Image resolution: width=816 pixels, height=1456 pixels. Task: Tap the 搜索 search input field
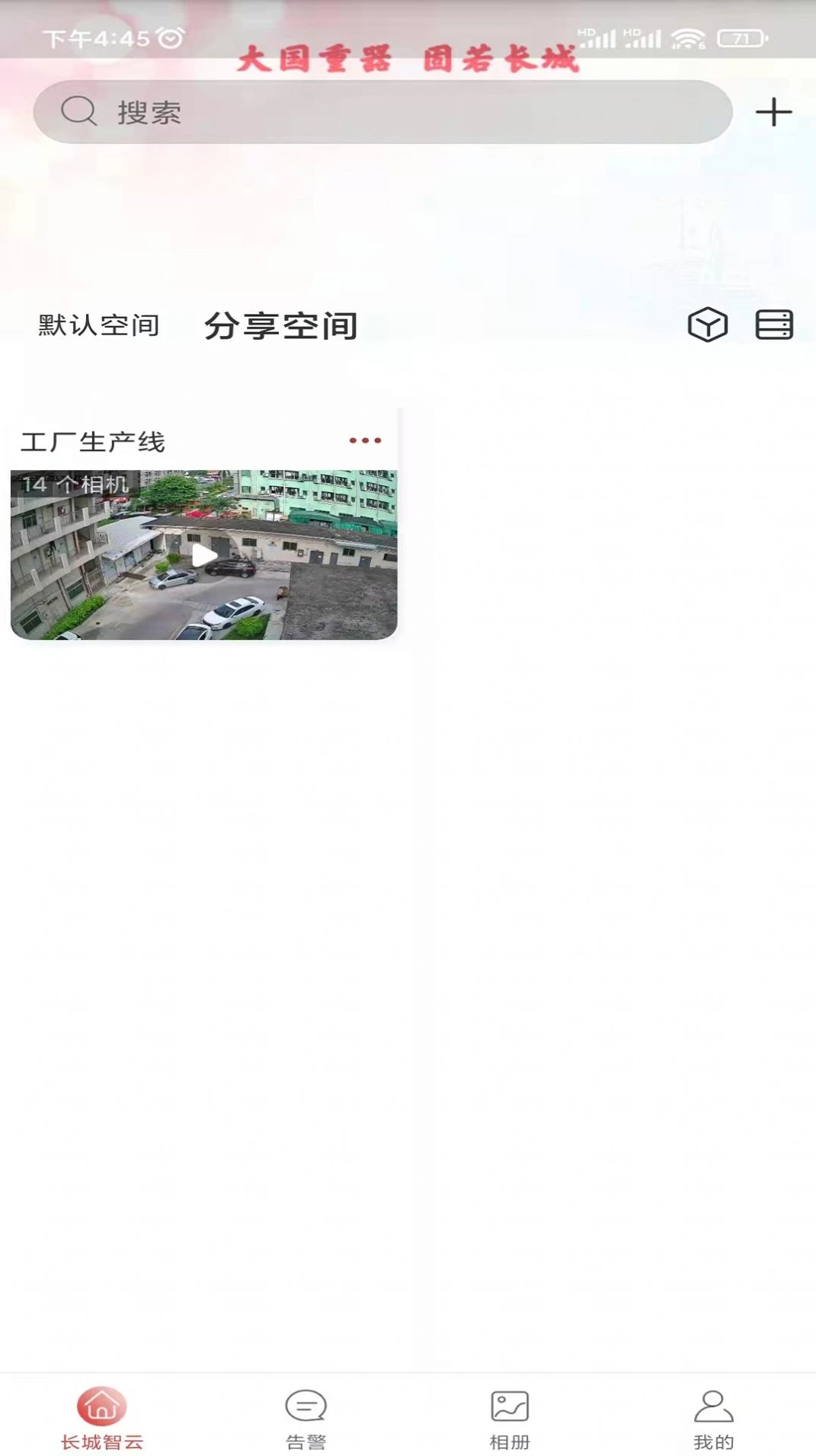(x=305, y=111)
